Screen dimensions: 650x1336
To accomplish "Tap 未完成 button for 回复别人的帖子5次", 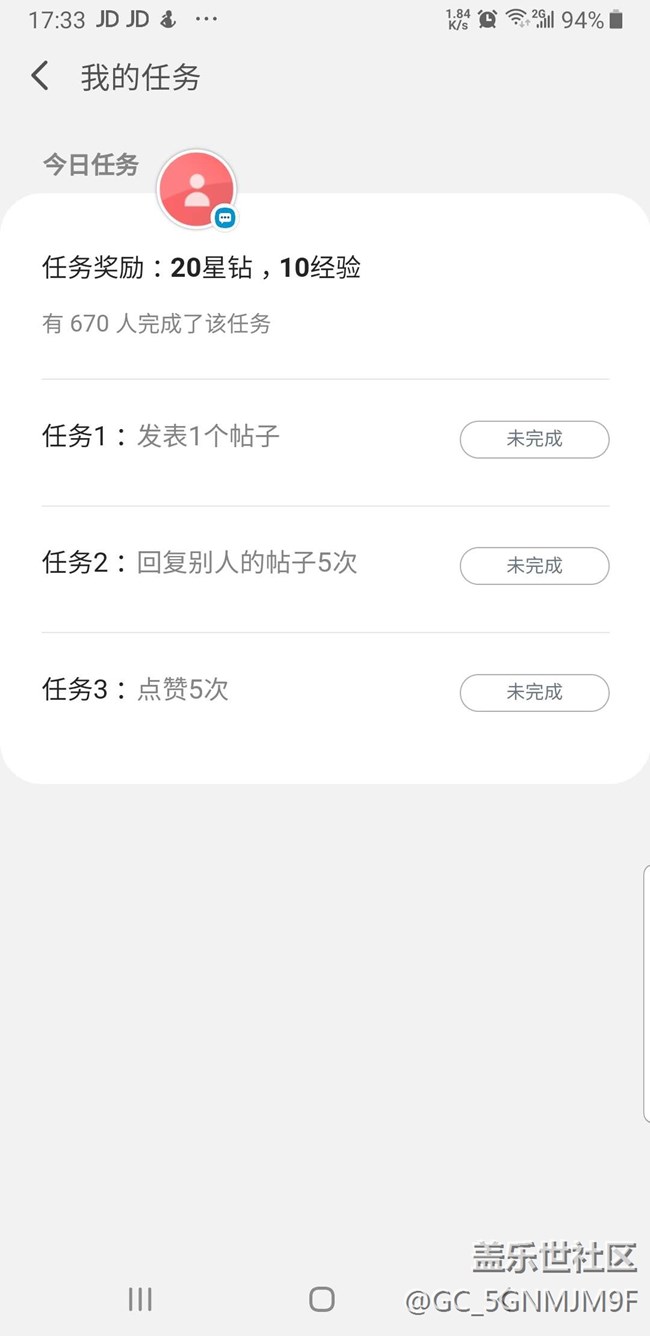I will click(534, 566).
